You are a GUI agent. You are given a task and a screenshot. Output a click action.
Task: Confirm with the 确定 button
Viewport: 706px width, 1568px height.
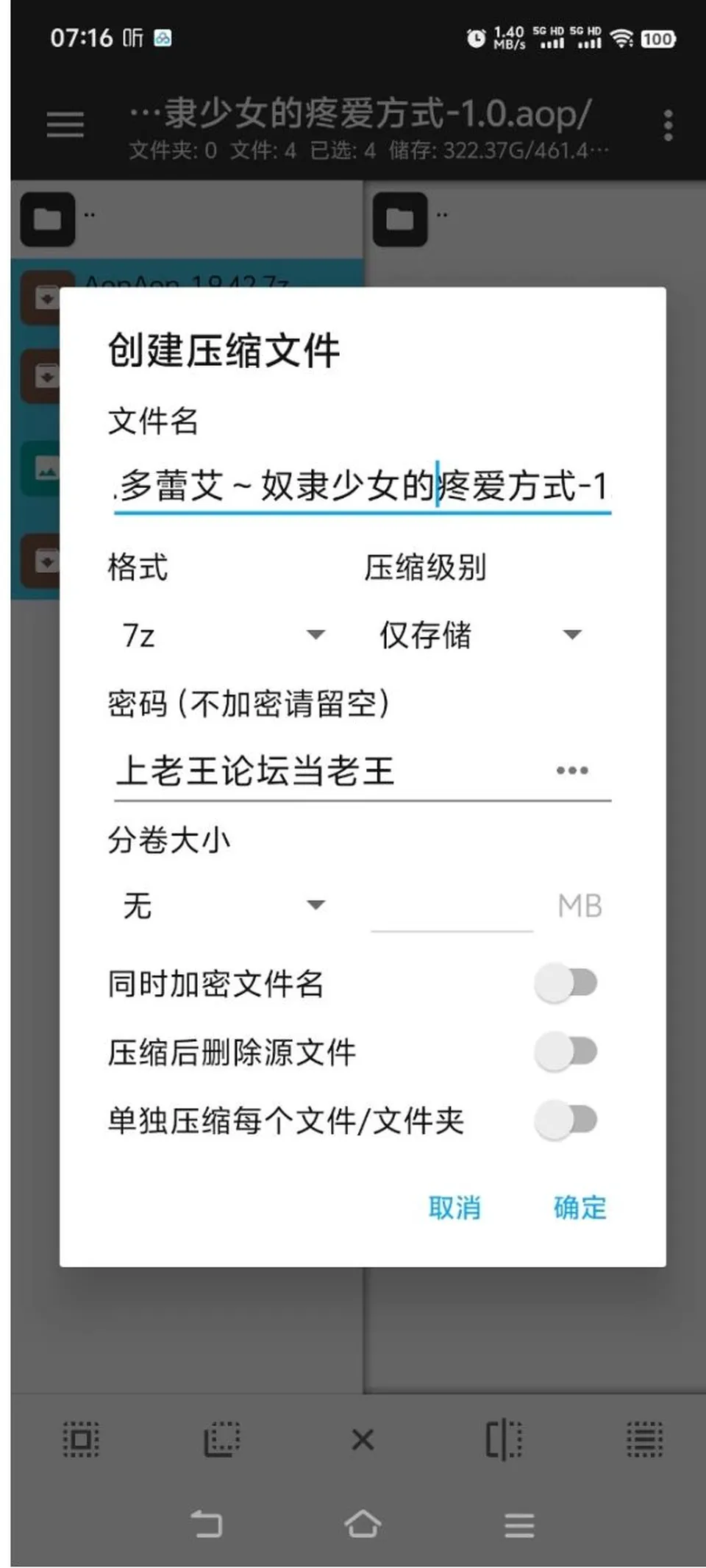point(580,1207)
